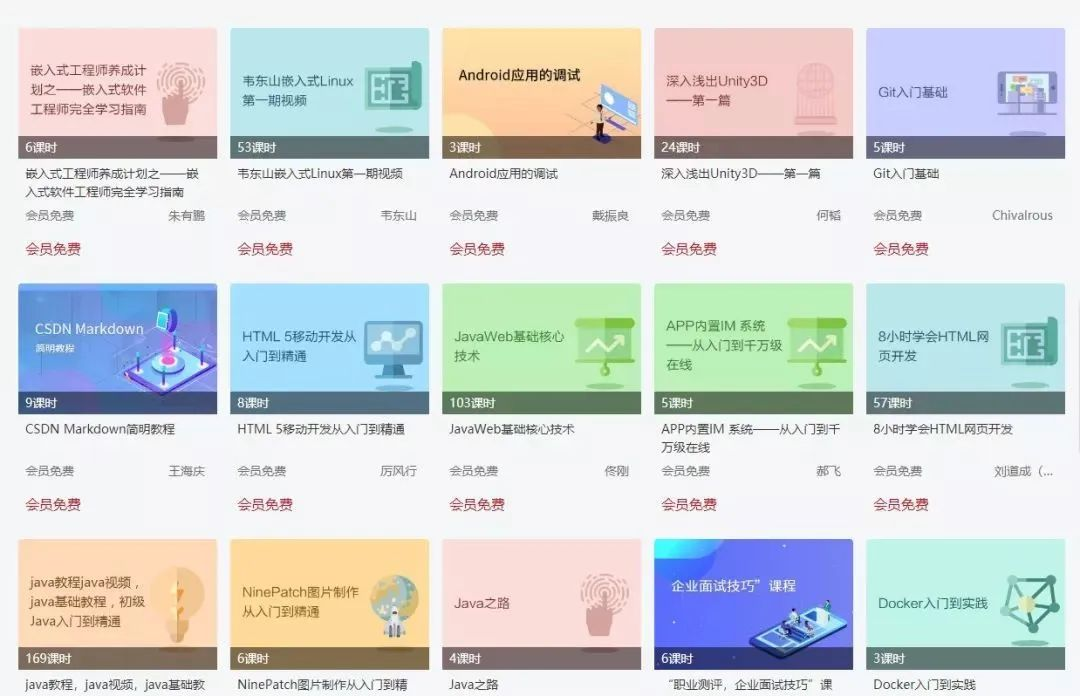Open CSDN Markdown简明教程 course
The image size is (1080, 696).
tap(117, 348)
